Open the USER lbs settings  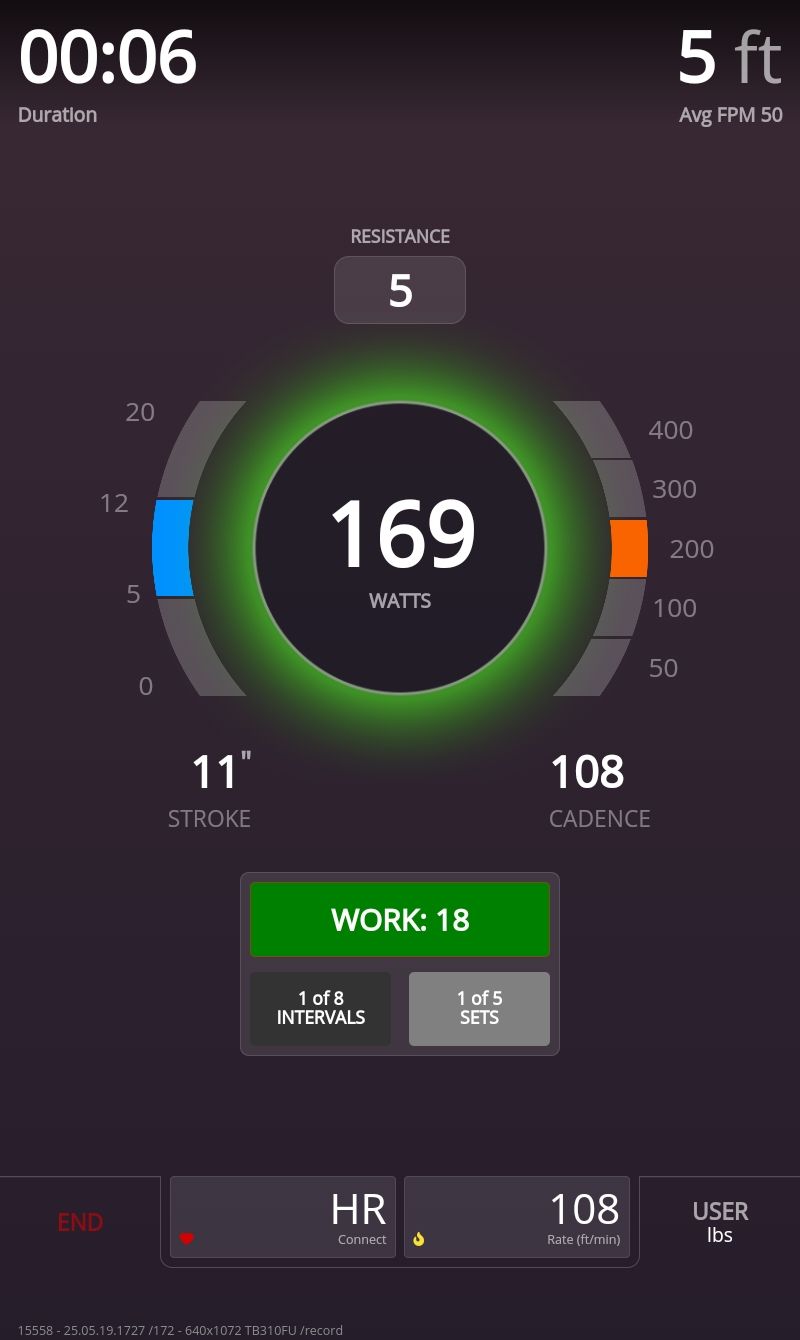(x=720, y=1222)
